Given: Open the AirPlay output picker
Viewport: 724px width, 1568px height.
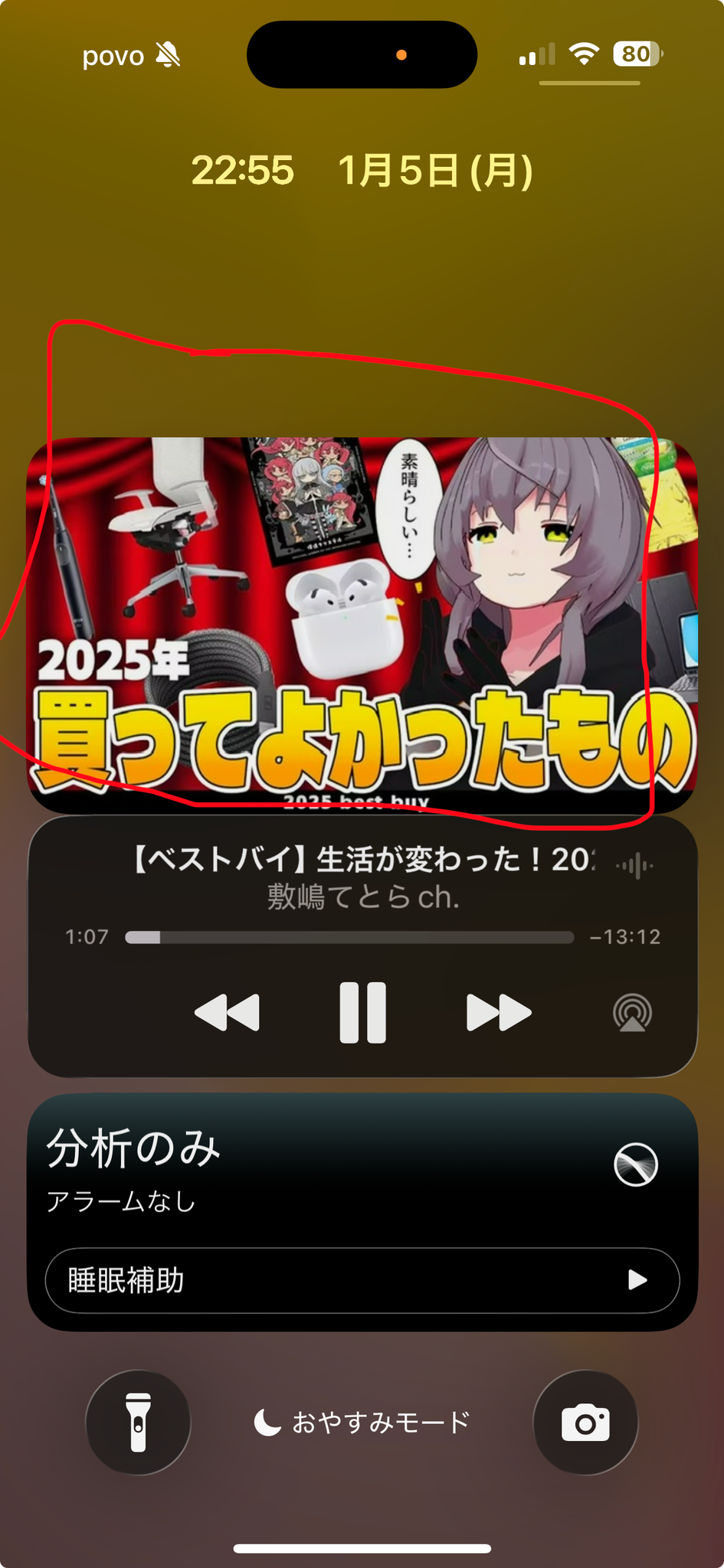Looking at the screenshot, I should [x=632, y=1013].
